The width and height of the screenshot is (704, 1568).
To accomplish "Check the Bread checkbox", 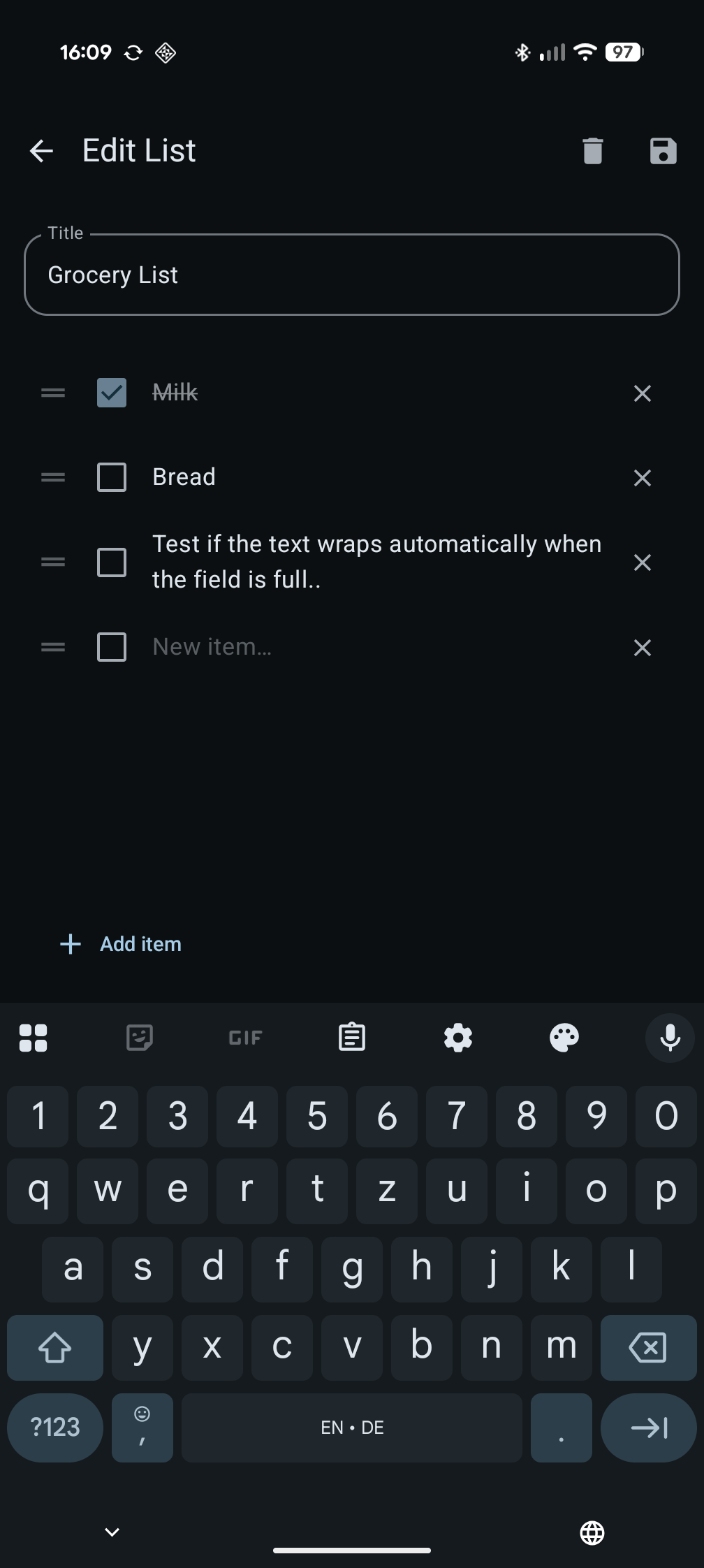I will tap(111, 477).
